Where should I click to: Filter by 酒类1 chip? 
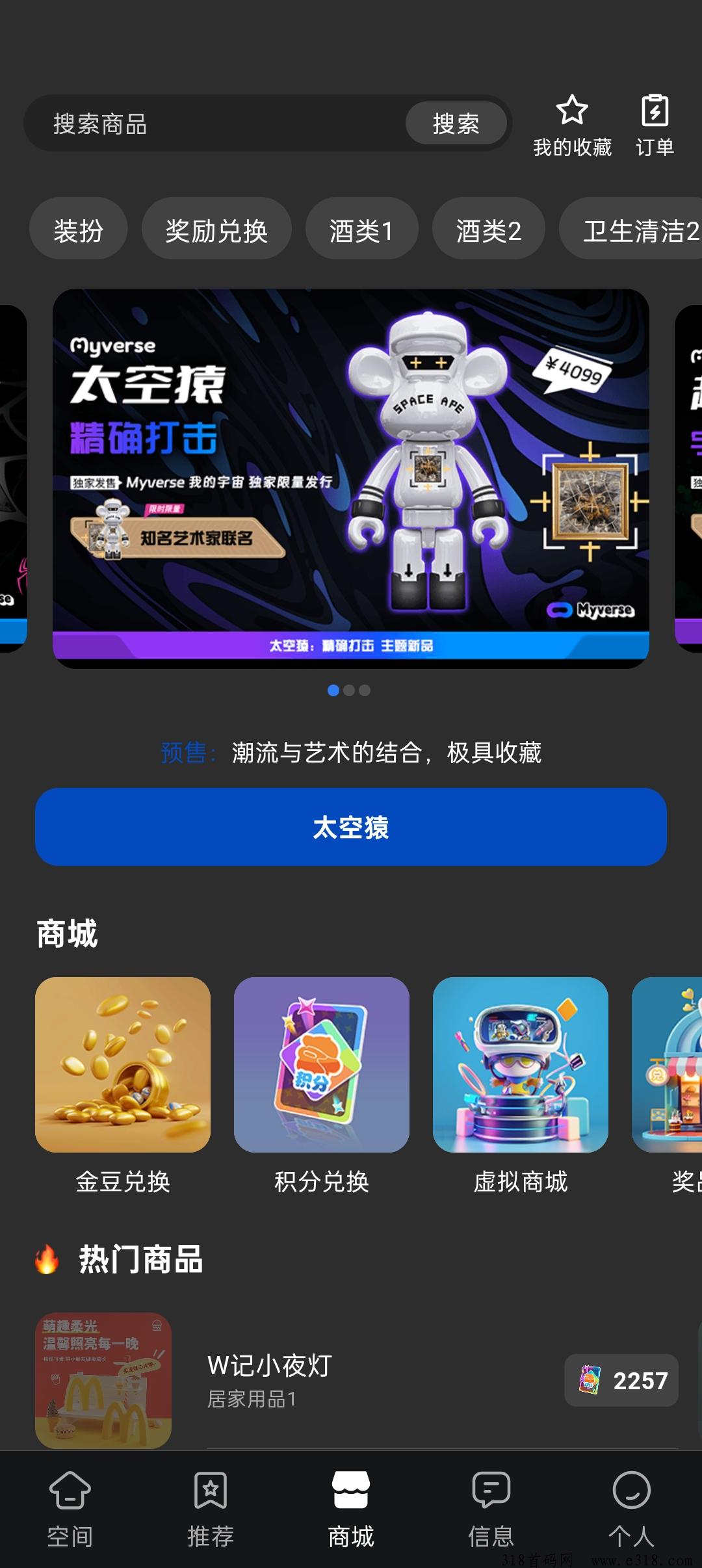[x=361, y=230]
